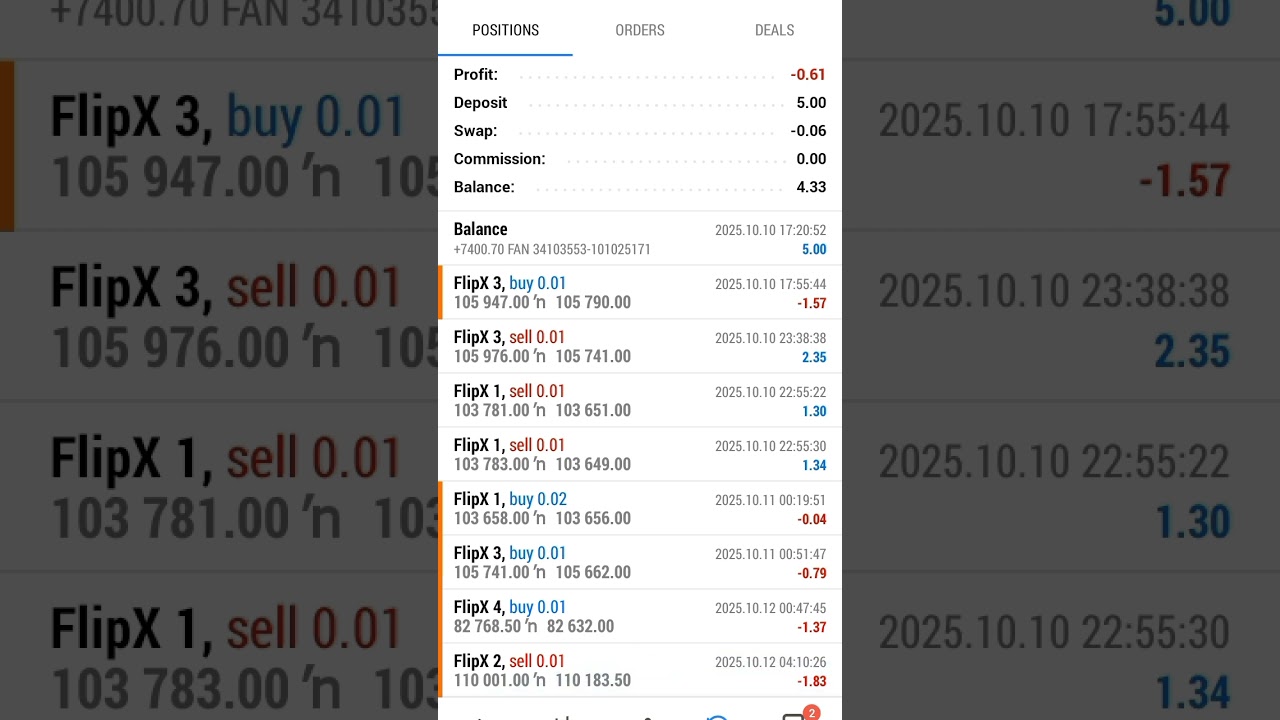View the FlipX 1 sell position at 22:55:22
This screenshot has width=1280, height=720.
coord(640,401)
